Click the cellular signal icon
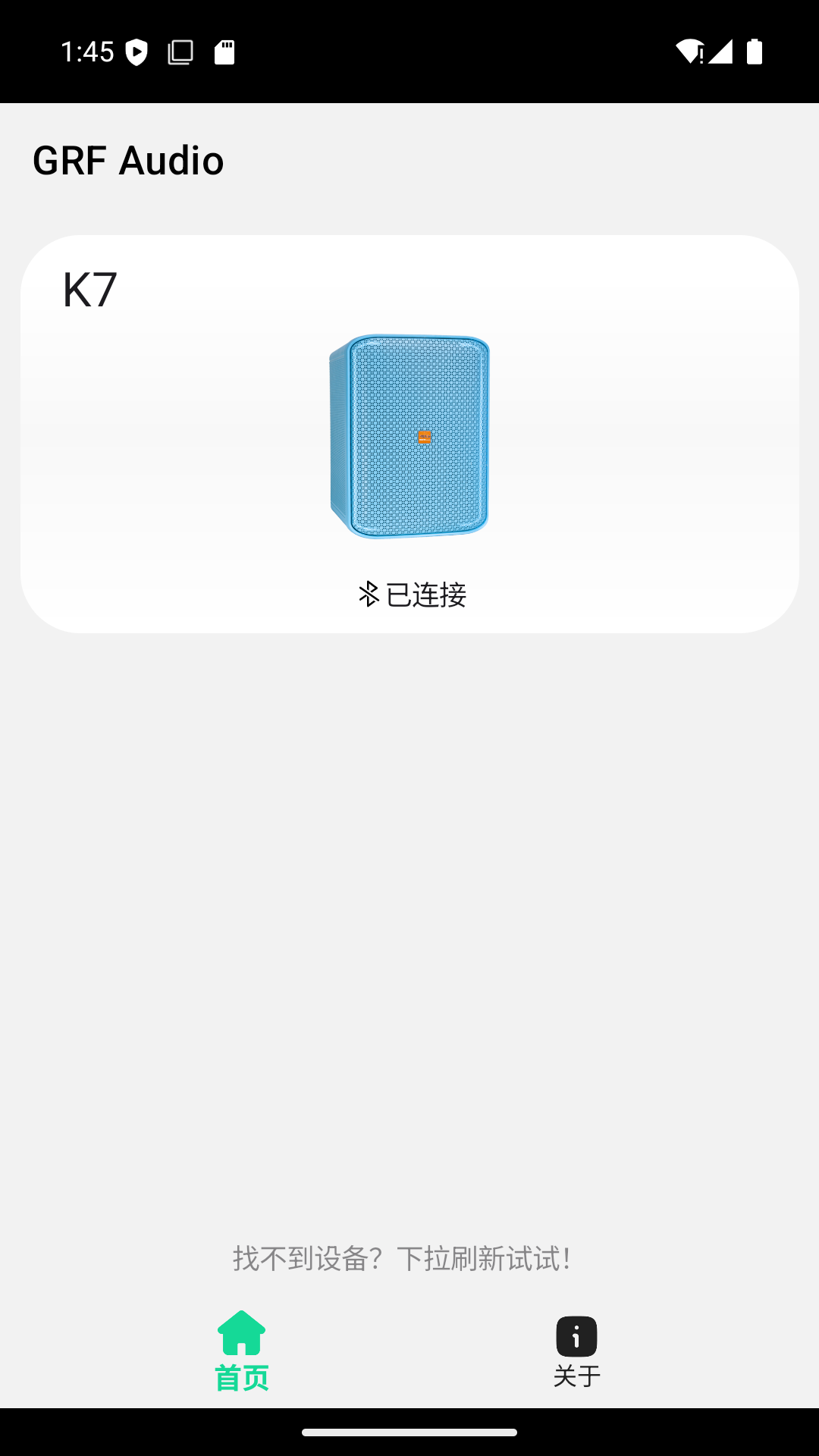Image resolution: width=819 pixels, height=1456 pixels. click(x=721, y=51)
